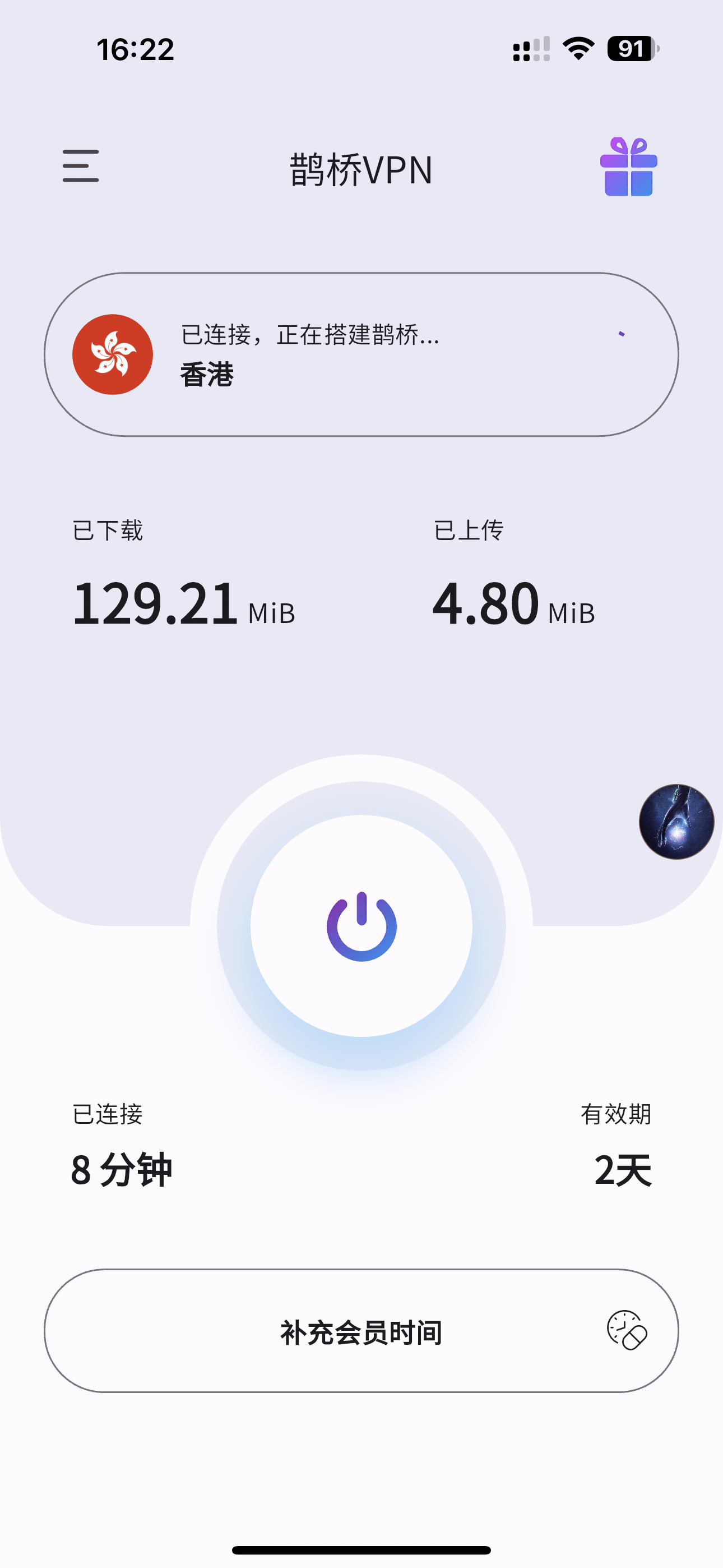Screen dimensions: 723x1568
Task: Click the Hong Kong flag icon
Action: coord(113,354)
